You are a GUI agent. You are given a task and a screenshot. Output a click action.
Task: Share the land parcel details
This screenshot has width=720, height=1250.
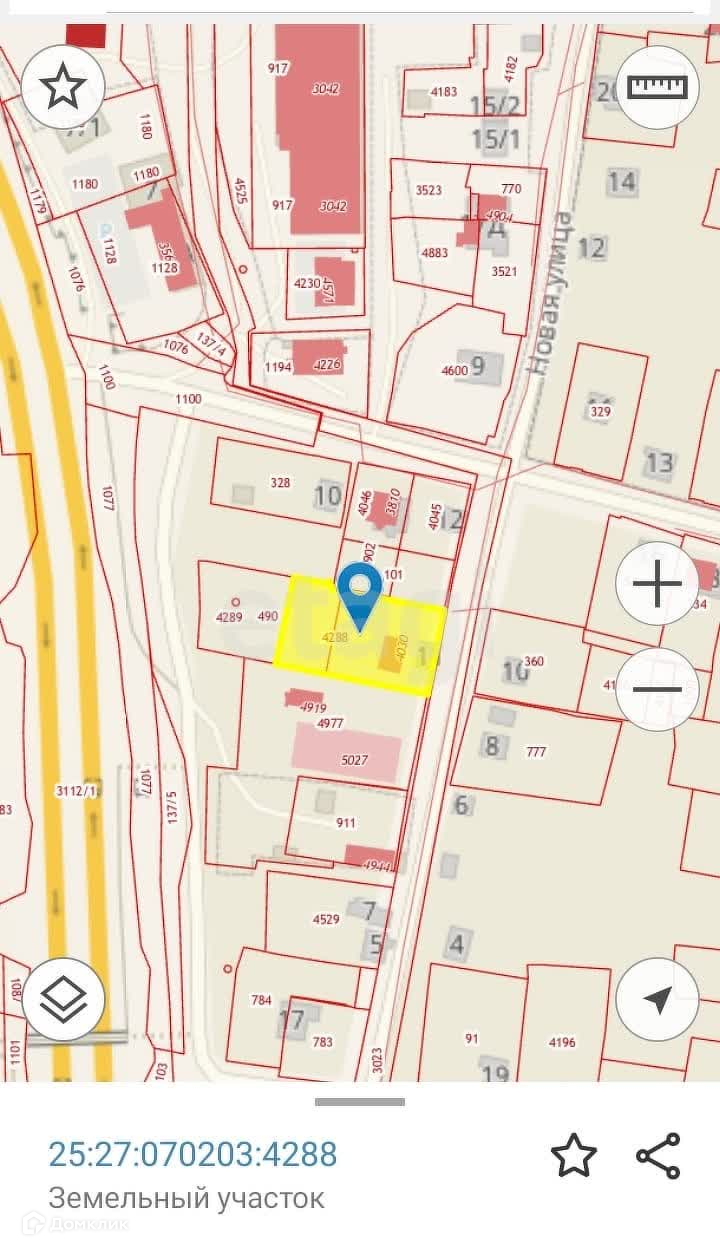658,1155
